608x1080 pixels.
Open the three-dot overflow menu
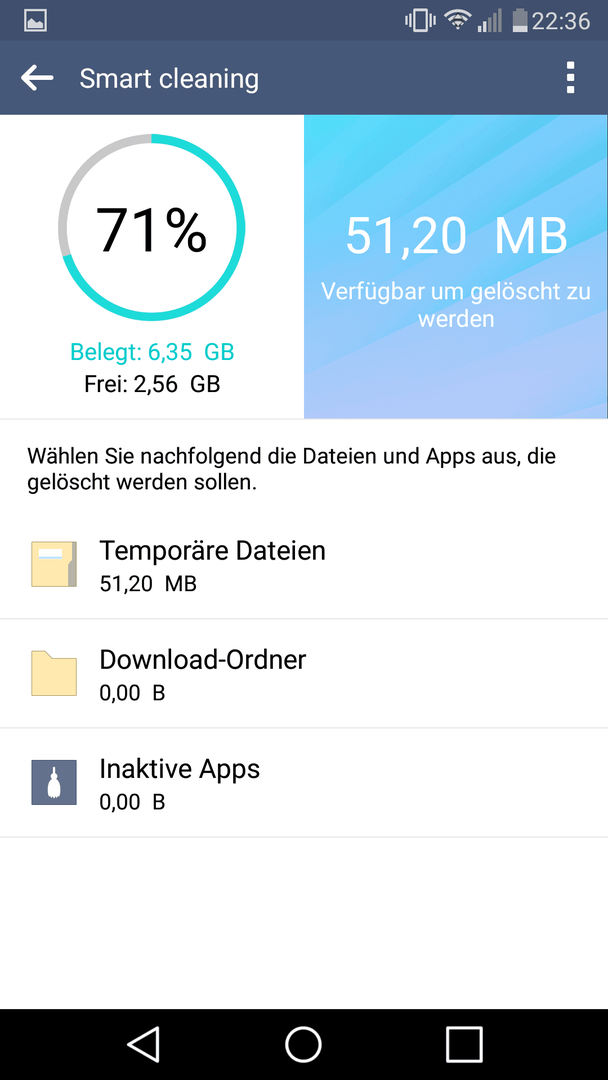pos(569,78)
